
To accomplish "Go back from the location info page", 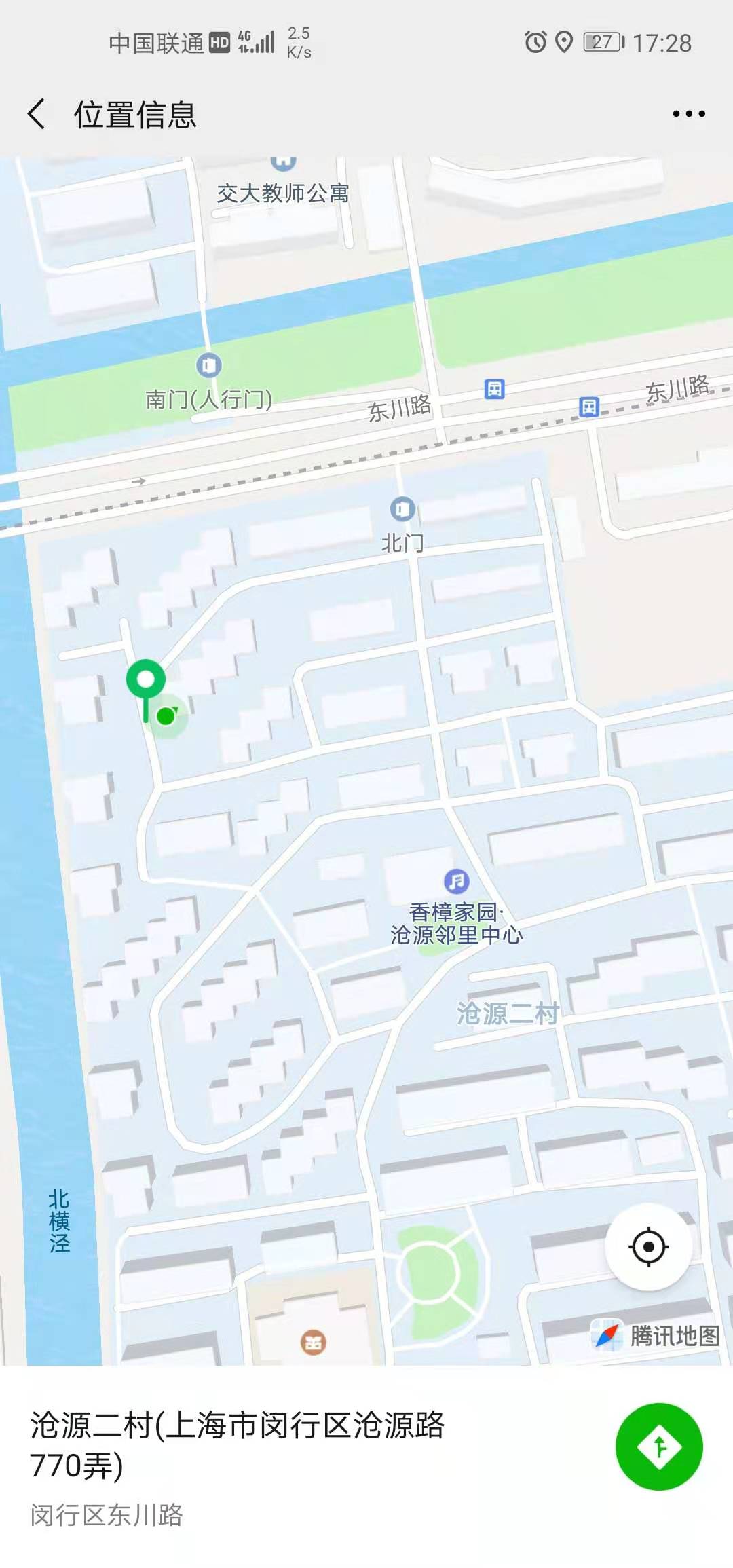I will (37, 113).
